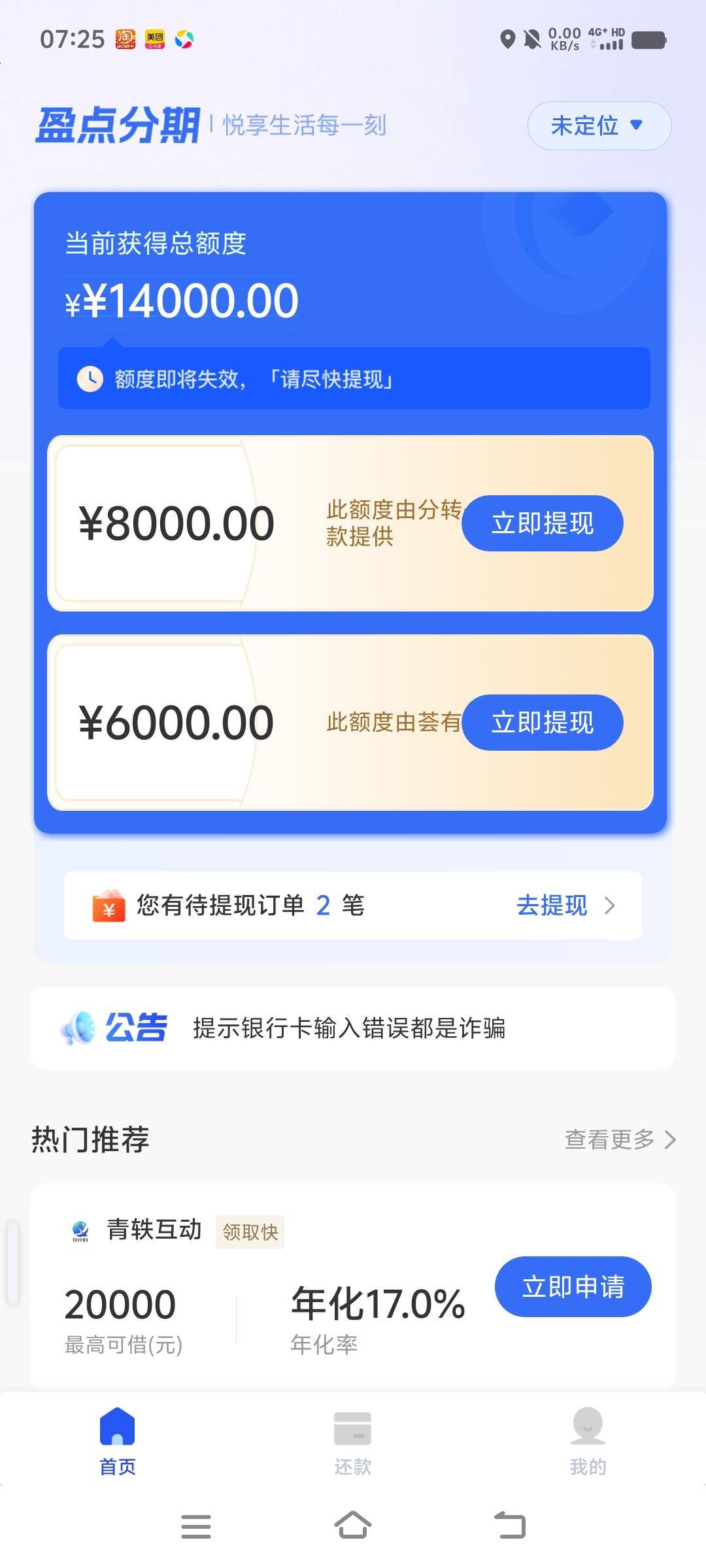Image resolution: width=706 pixels, height=1568 pixels.
Task: View more via 查看更多
Action: click(x=620, y=1139)
